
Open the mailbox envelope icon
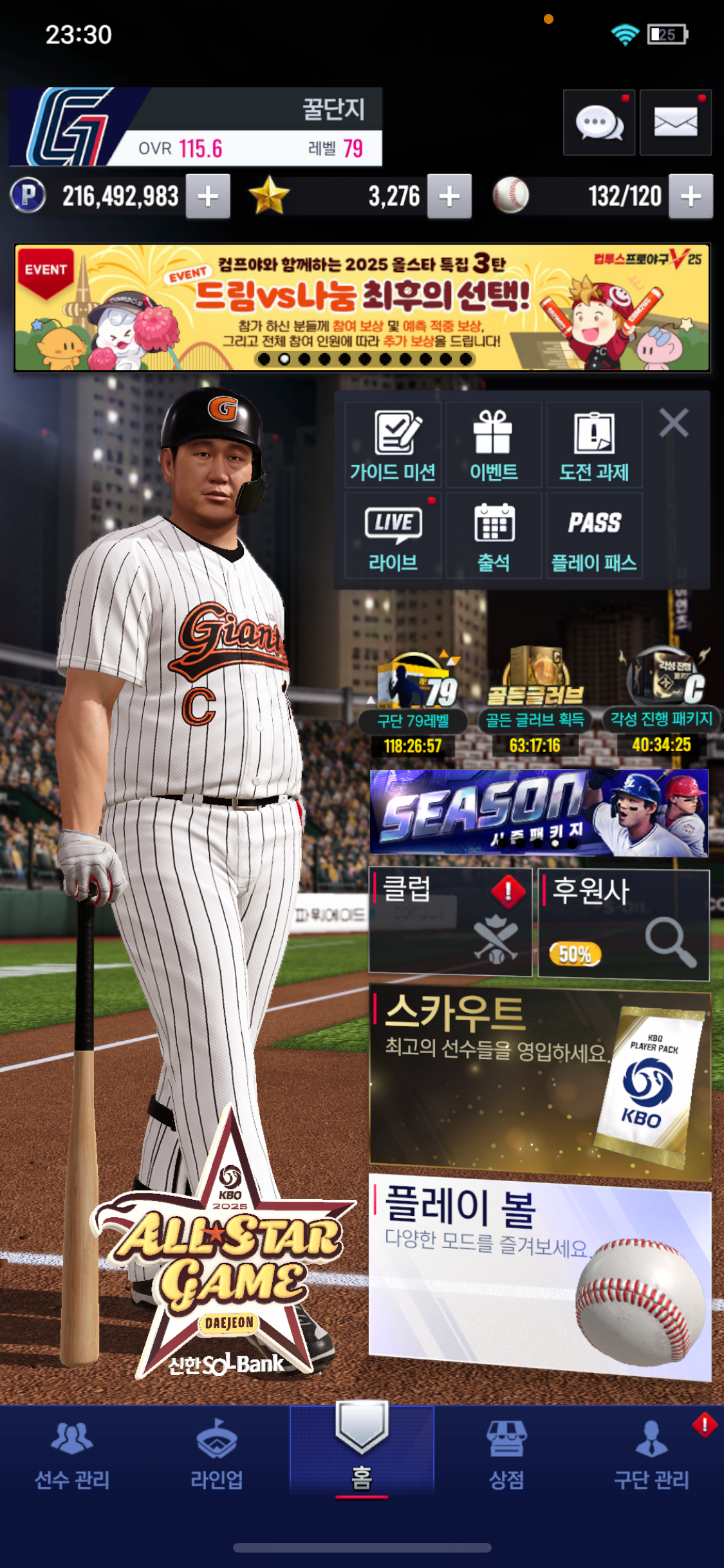(x=675, y=122)
